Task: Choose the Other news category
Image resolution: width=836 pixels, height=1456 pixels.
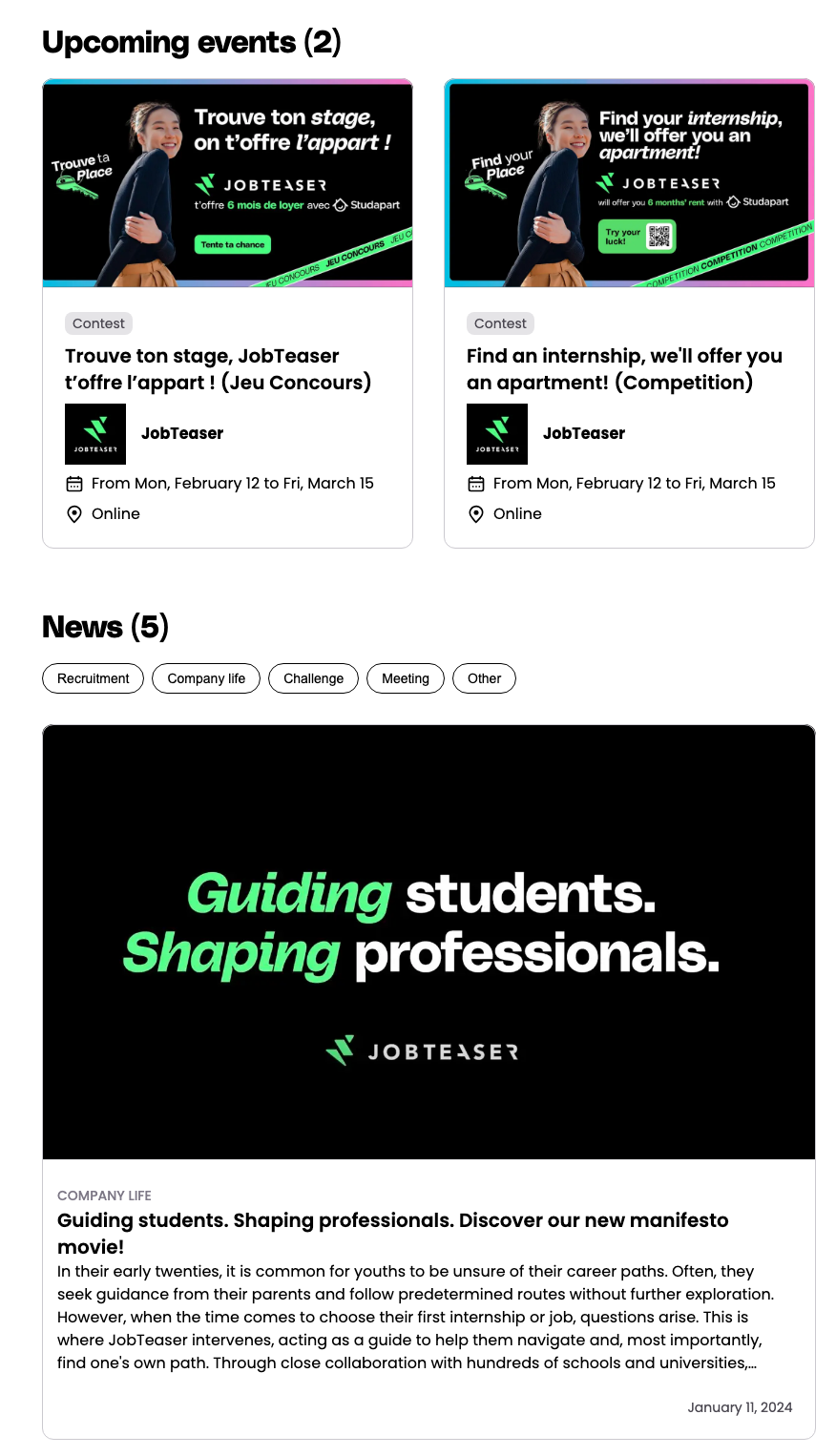Action: tap(484, 678)
